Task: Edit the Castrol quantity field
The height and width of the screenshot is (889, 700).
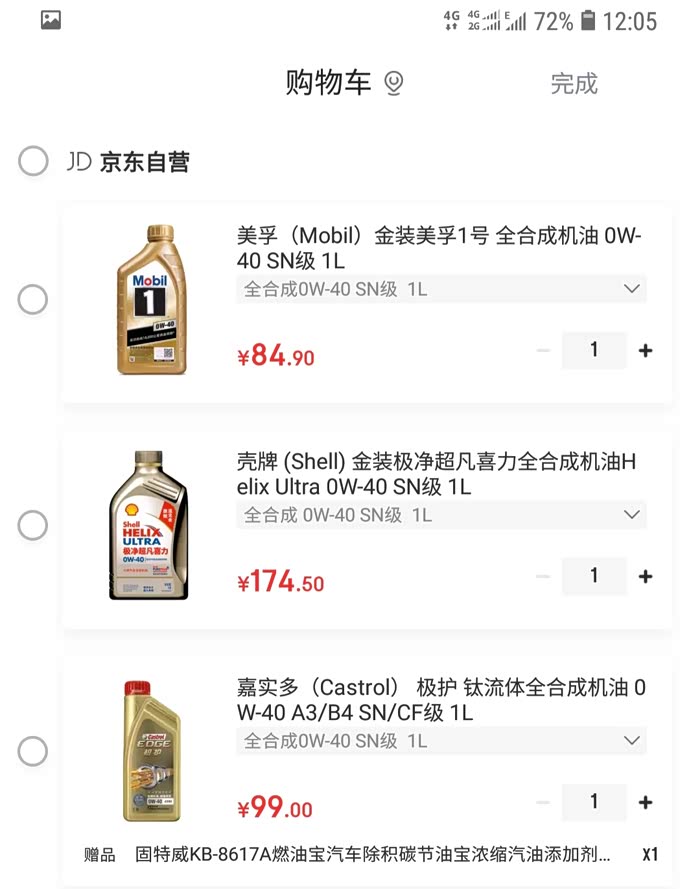Action: click(594, 802)
